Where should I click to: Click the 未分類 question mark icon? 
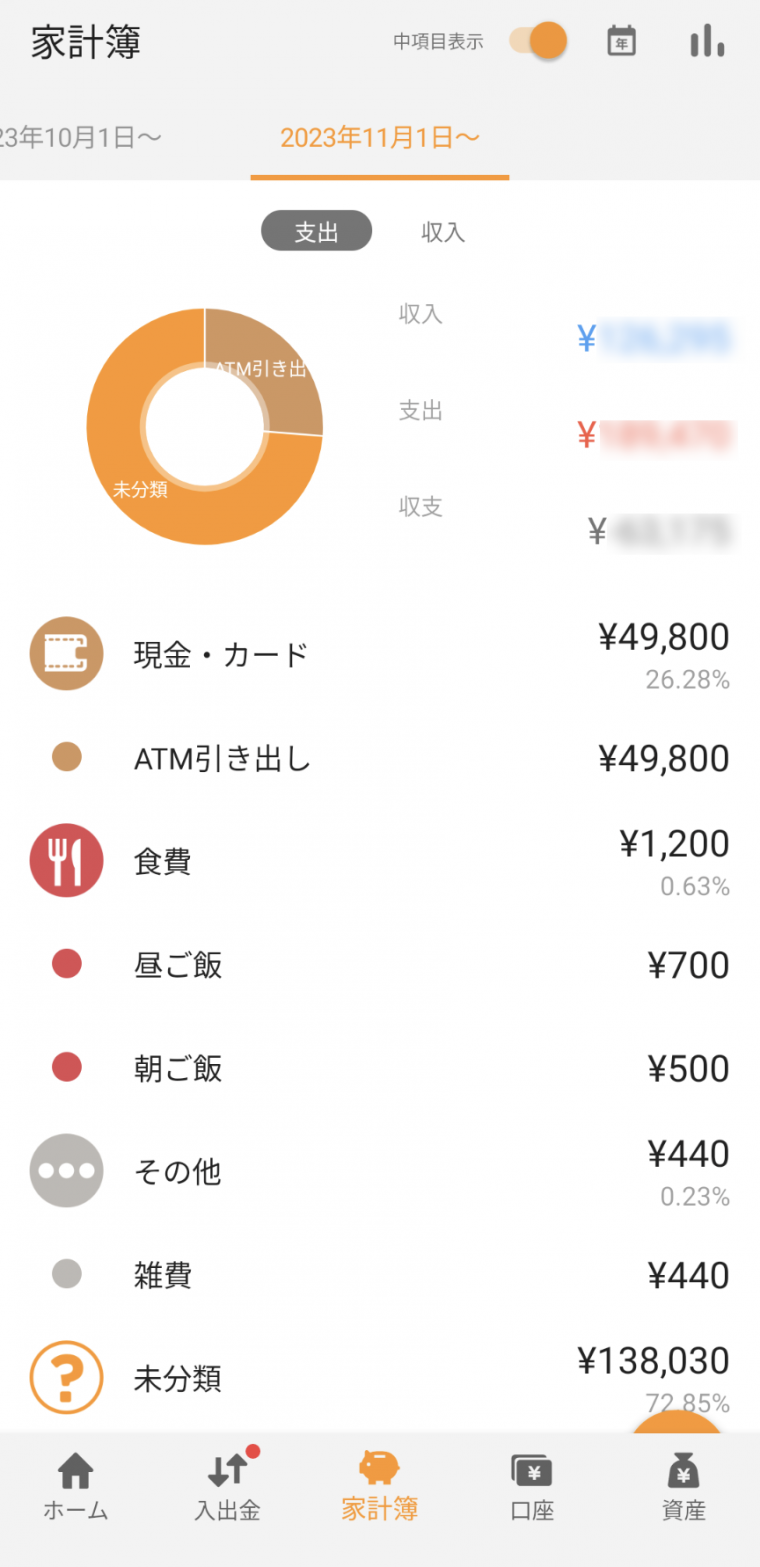click(66, 1377)
